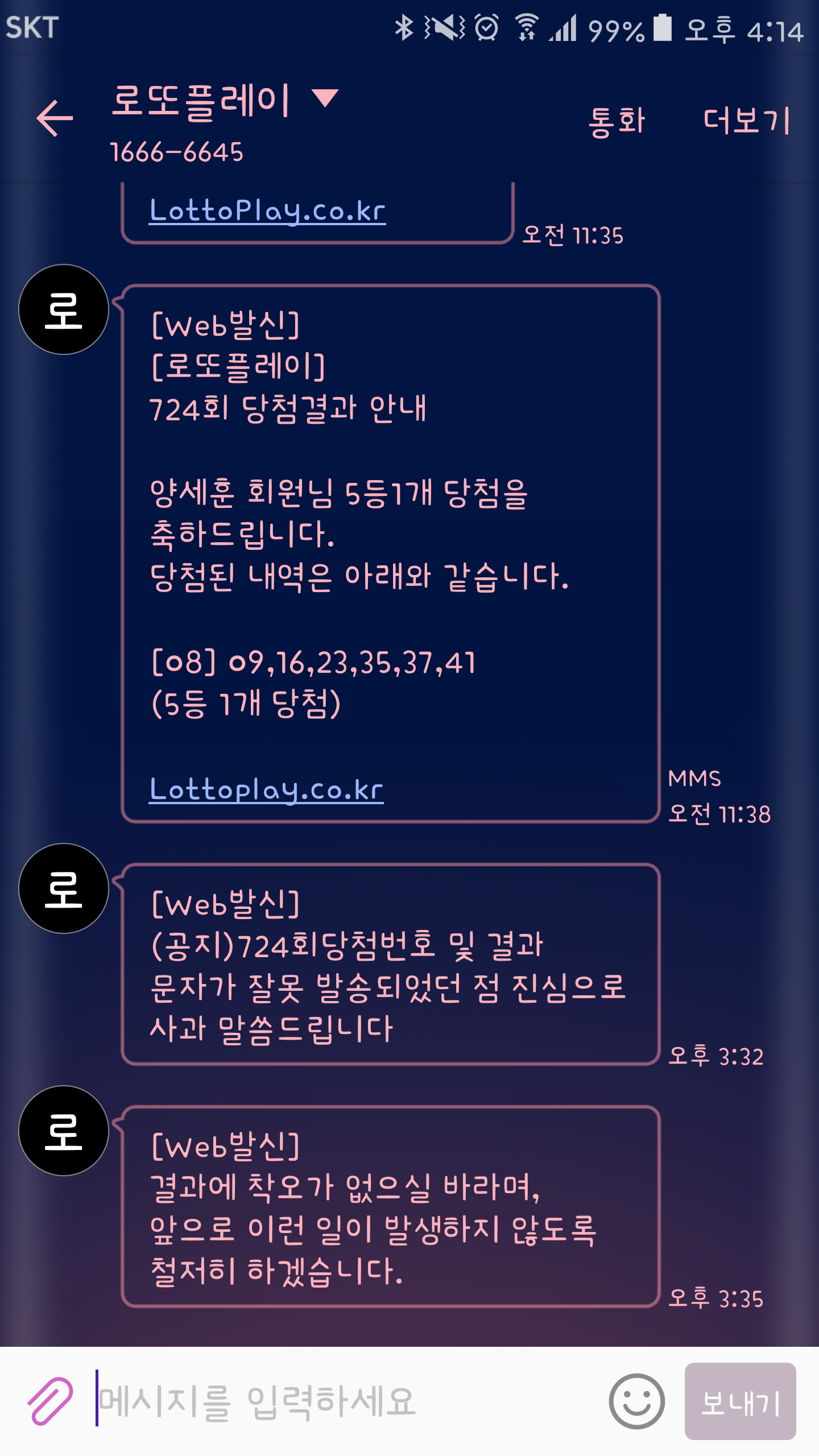
Task: Attach a file with the paperclip icon
Action: click(50, 1401)
